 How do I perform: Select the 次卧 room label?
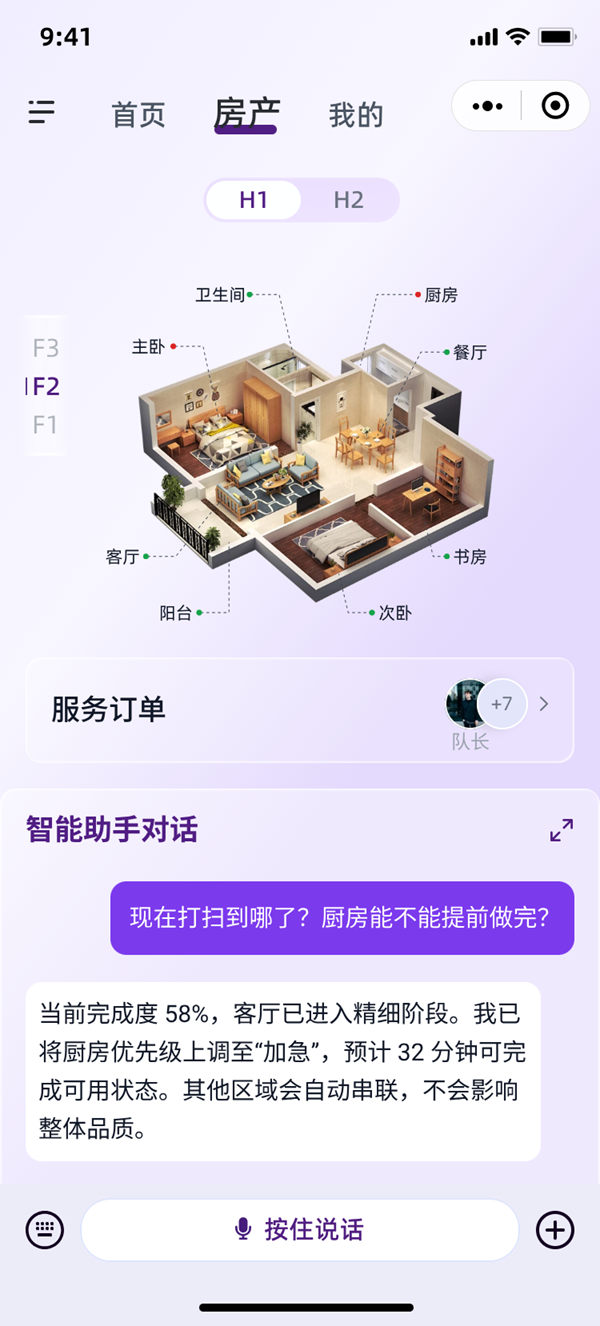click(x=394, y=613)
